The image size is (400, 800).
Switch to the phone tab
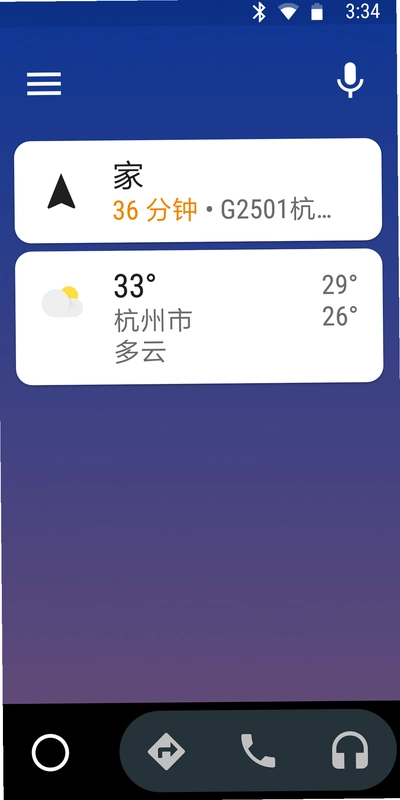pyautogui.click(x=258, y=751)
